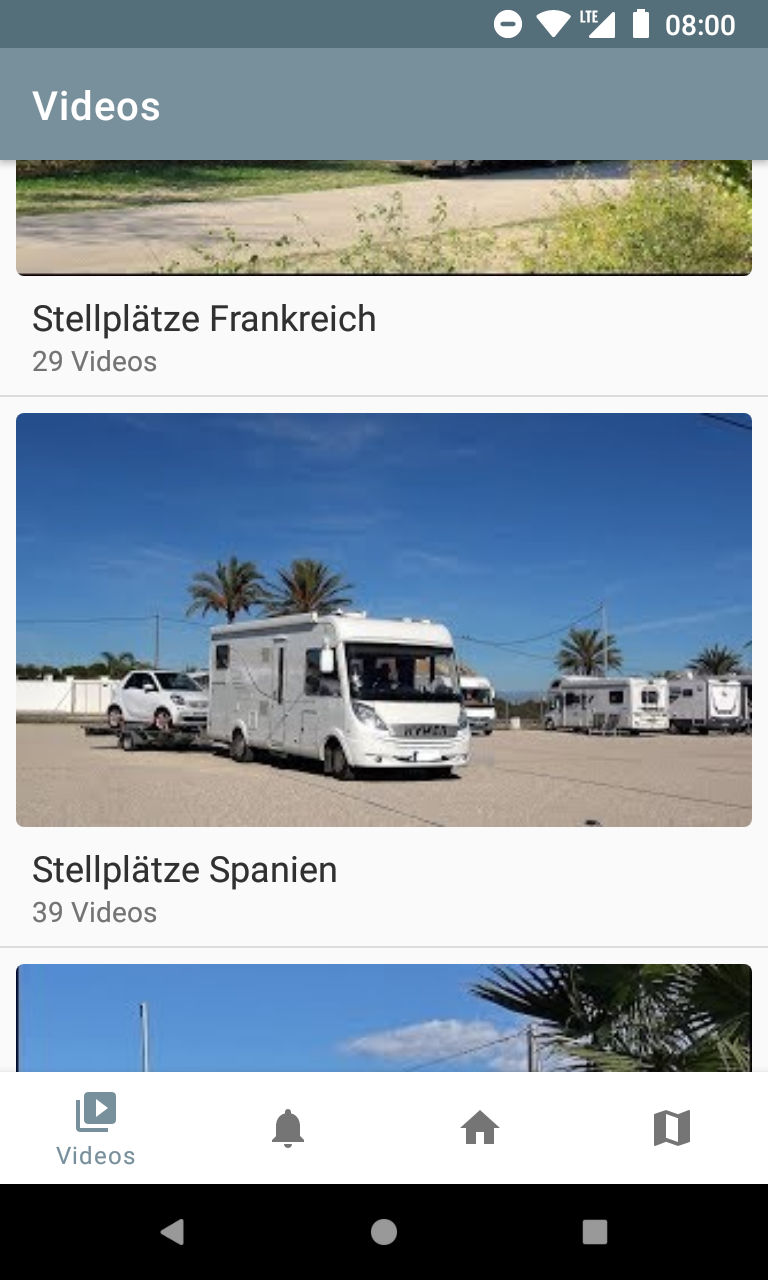Image resolution: width=768 pixels, height=1280 pixels.
Task: Go to the home tab
Action: coord(480,1128)
